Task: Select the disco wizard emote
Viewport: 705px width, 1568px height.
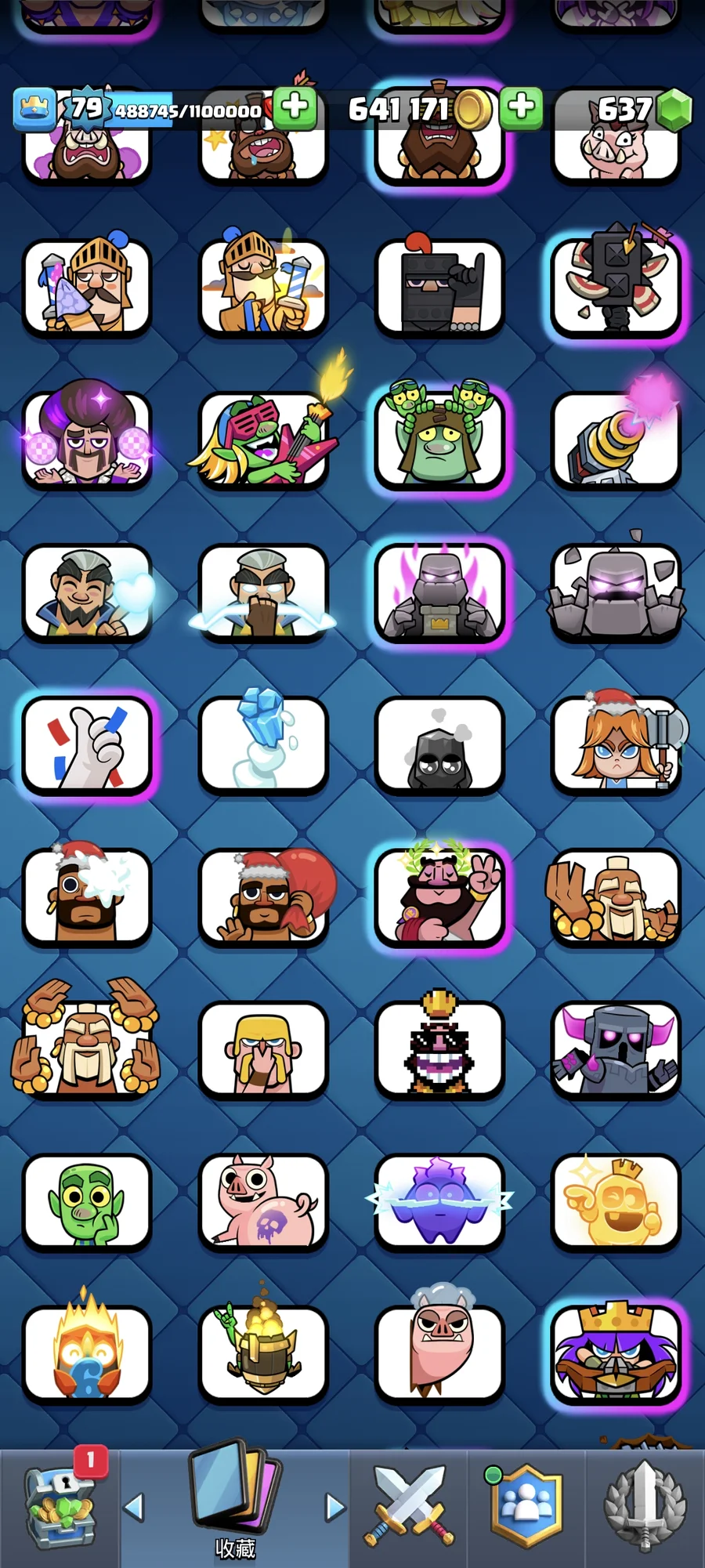Action: [87, 440]
